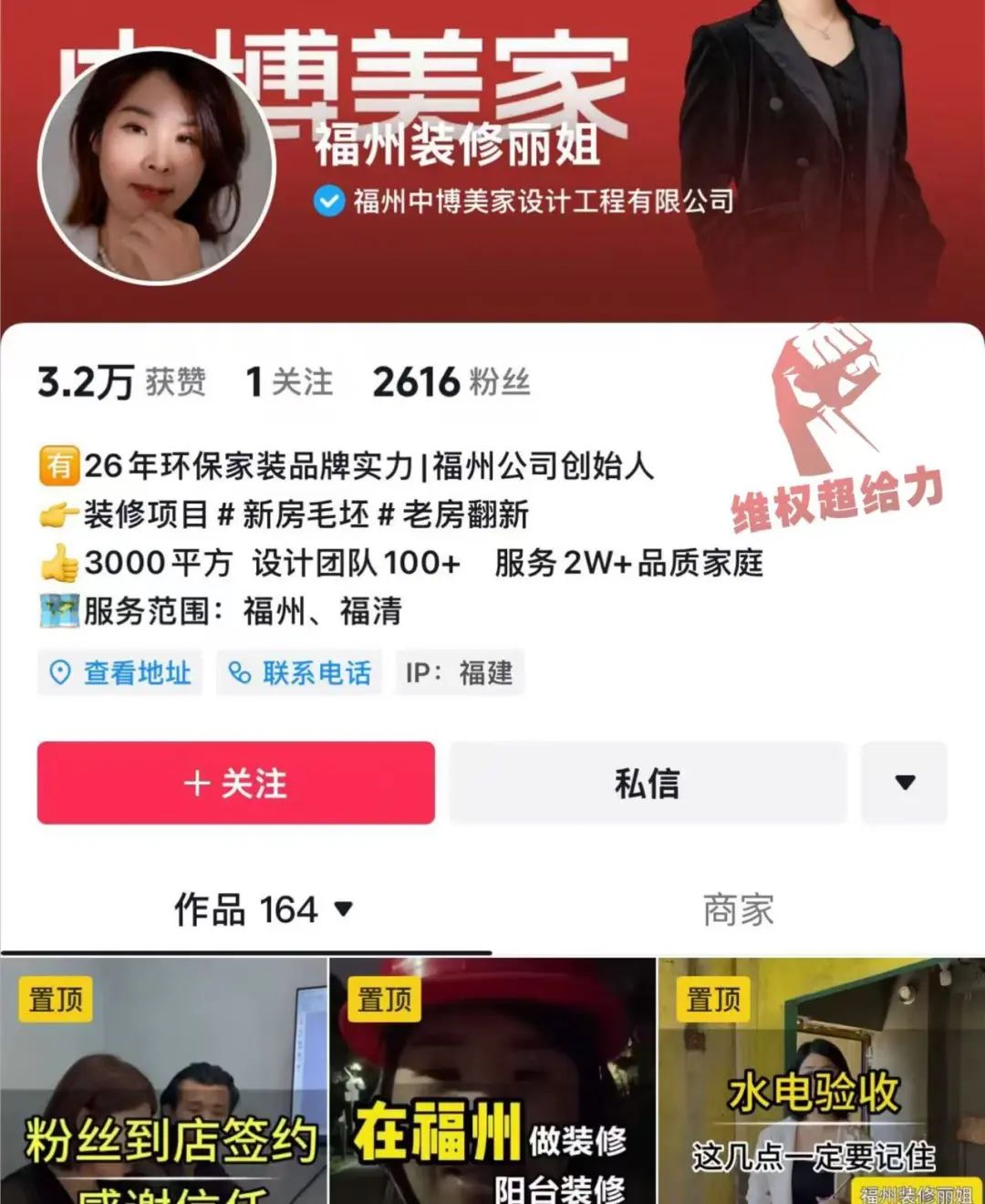View the 2616 粉丝 followers list
The height and width of the screenshot is (1204, 985).
[x=451, y=381]
